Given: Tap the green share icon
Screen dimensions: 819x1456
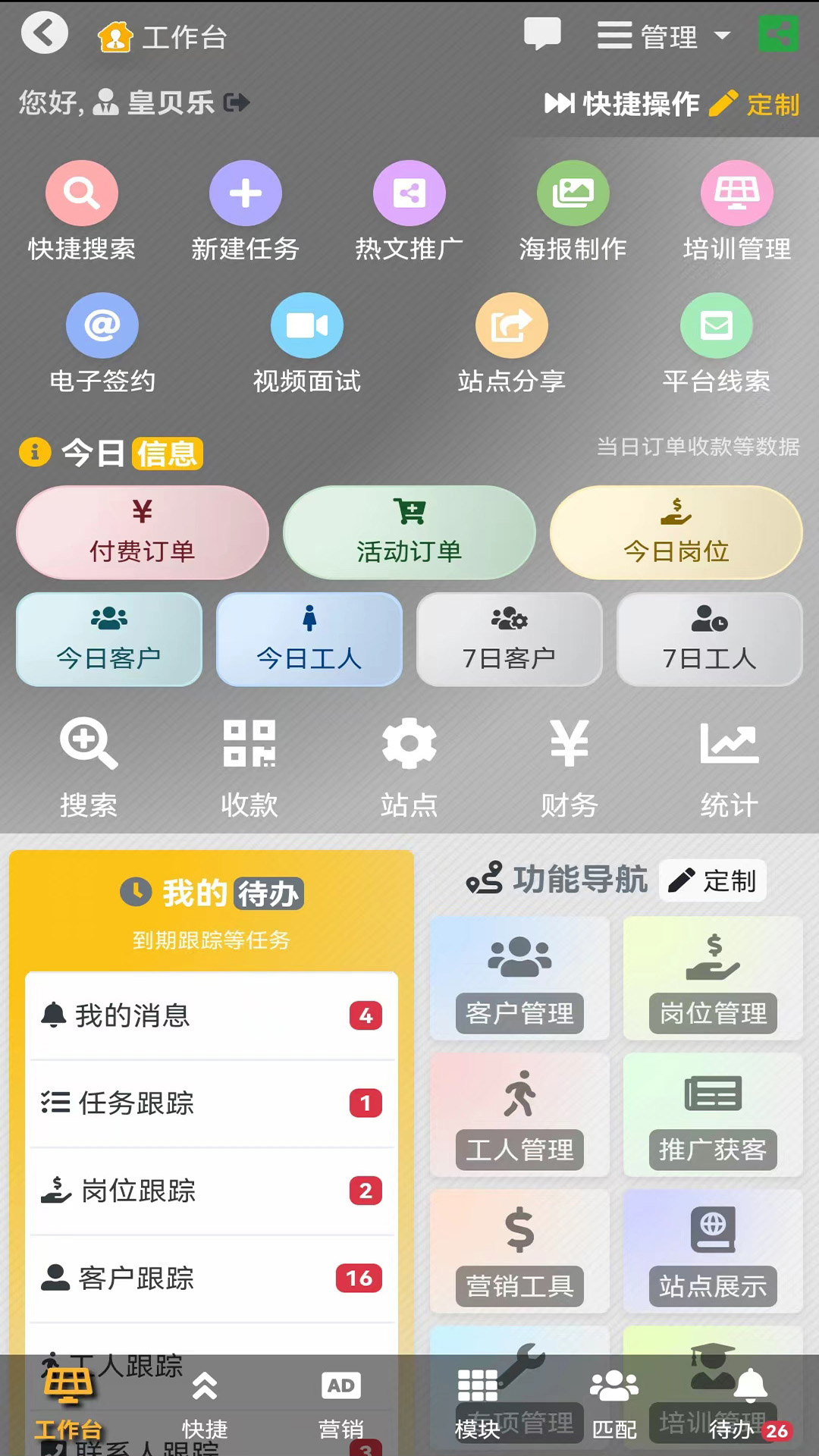Looking at the screenshot, I should click(778, 34).
